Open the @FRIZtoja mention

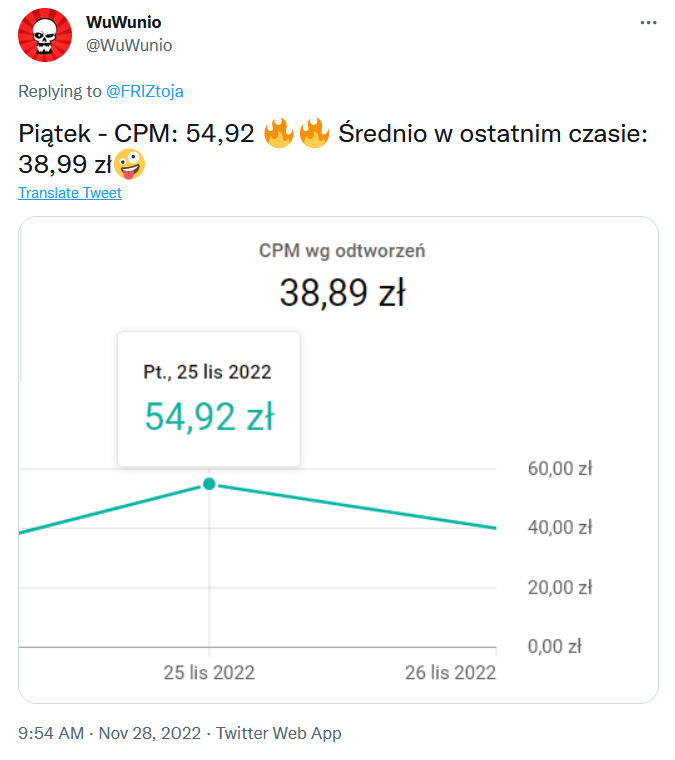[x=145, y=91]
